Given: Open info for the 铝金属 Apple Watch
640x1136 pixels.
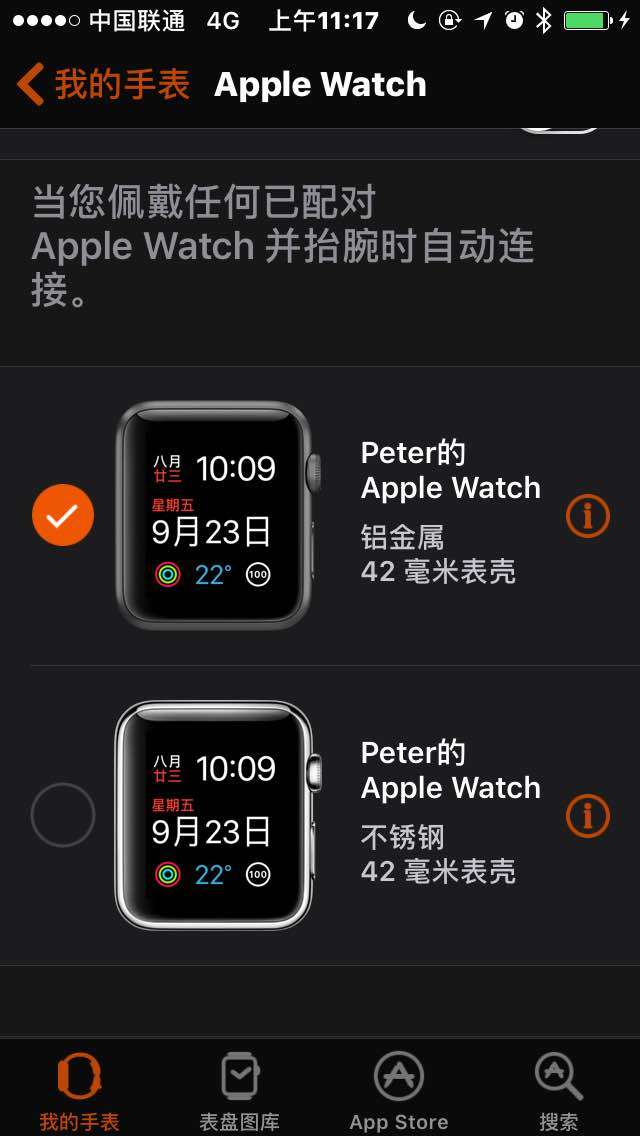Looking at the screenshot, I should click(x=587, y=516).
